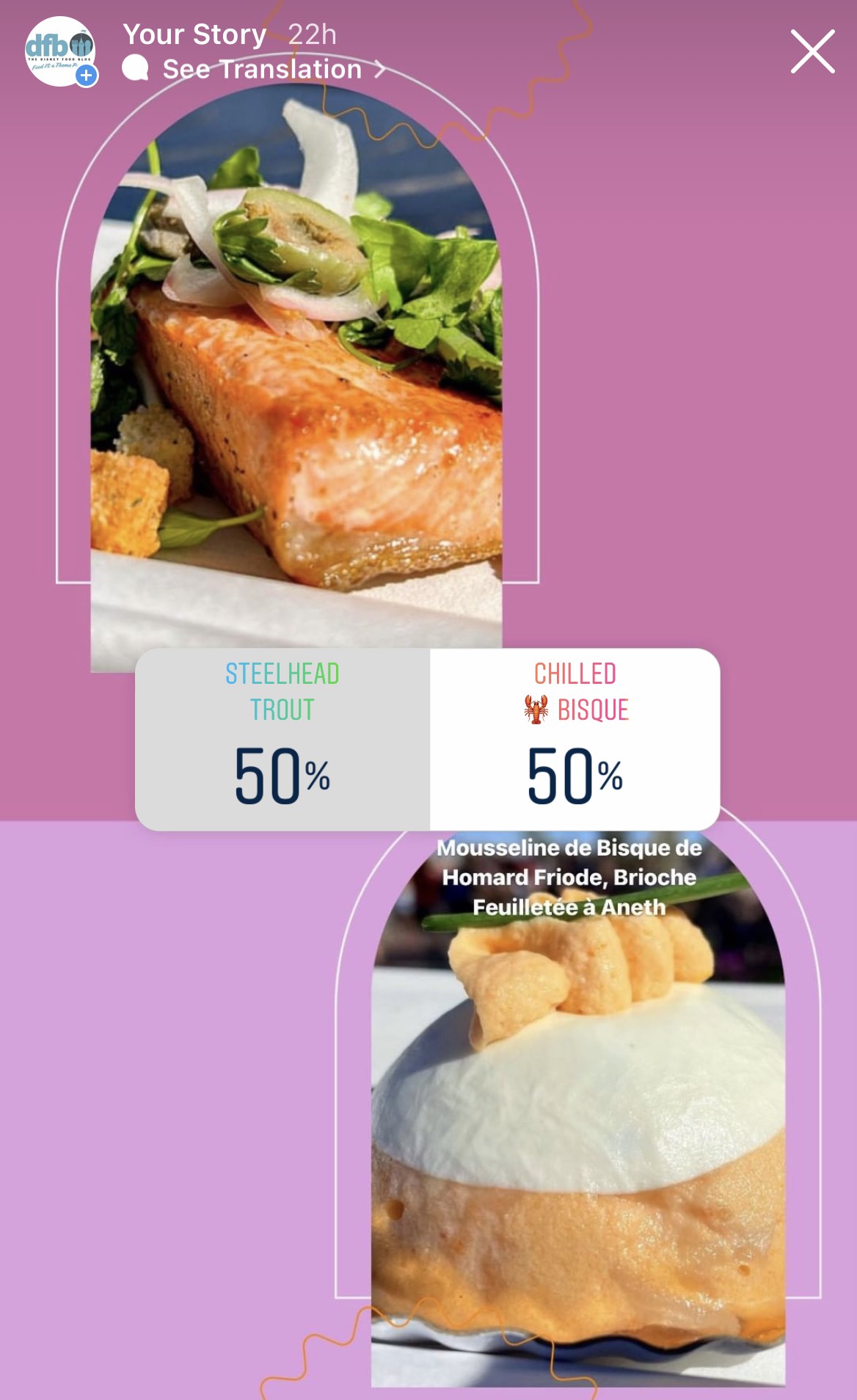Close the story viewer
Image resolution: width=857 pixels, height=1400 pixels.
[x=812, y=52]
